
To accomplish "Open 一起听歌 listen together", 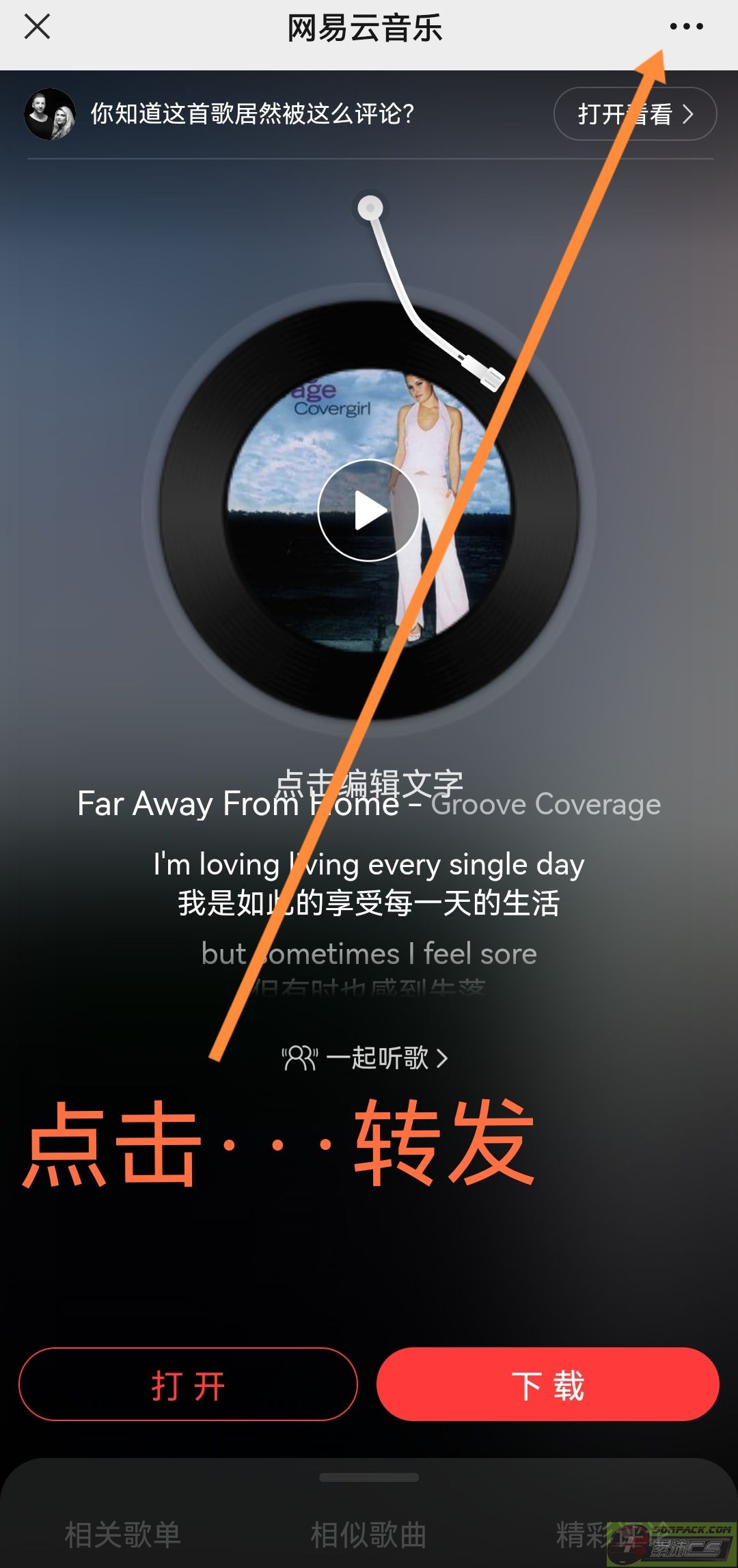I will pyautogui.click(x=366, y=1058).
